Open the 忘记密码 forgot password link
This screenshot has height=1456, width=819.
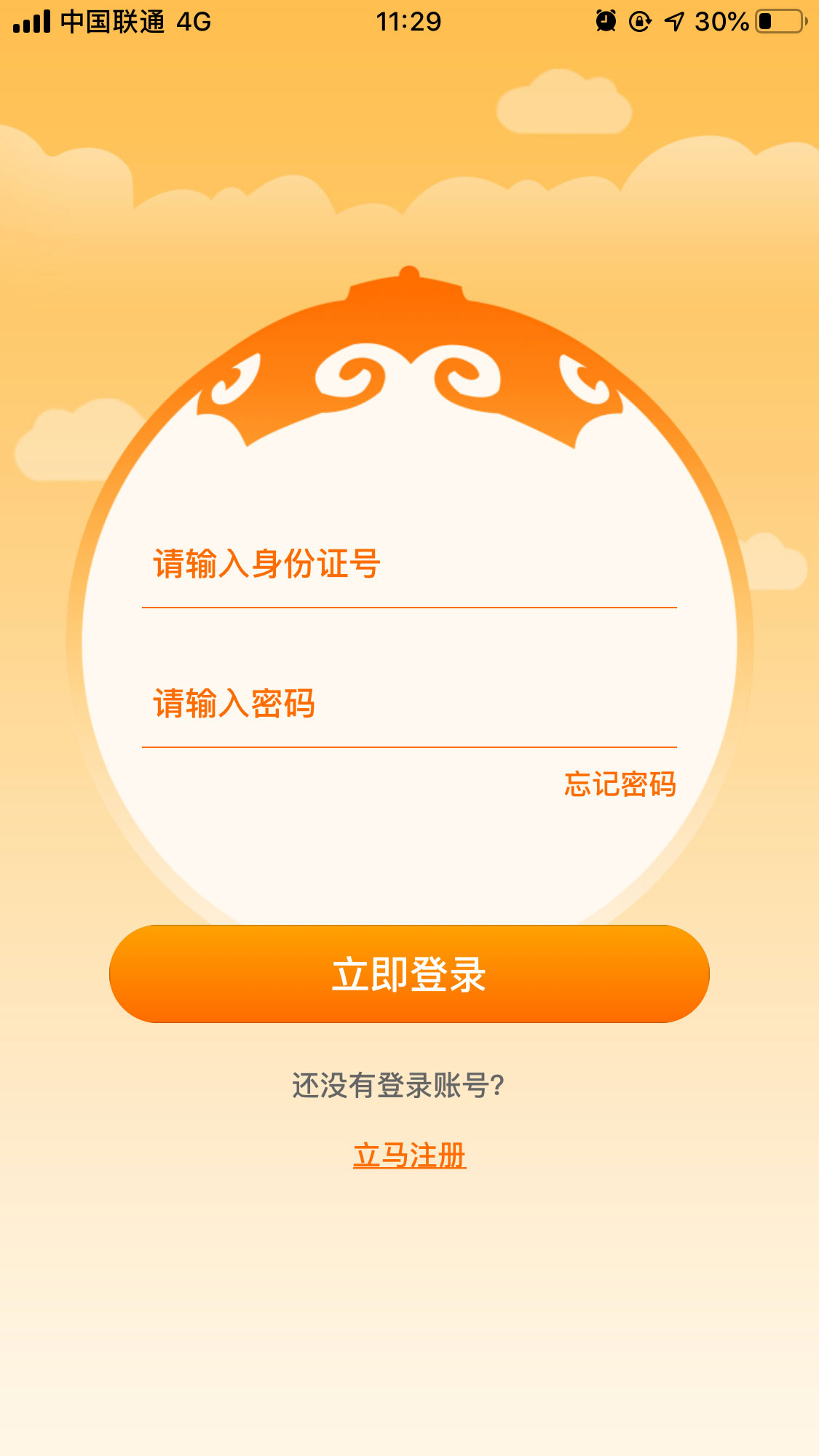619,785
